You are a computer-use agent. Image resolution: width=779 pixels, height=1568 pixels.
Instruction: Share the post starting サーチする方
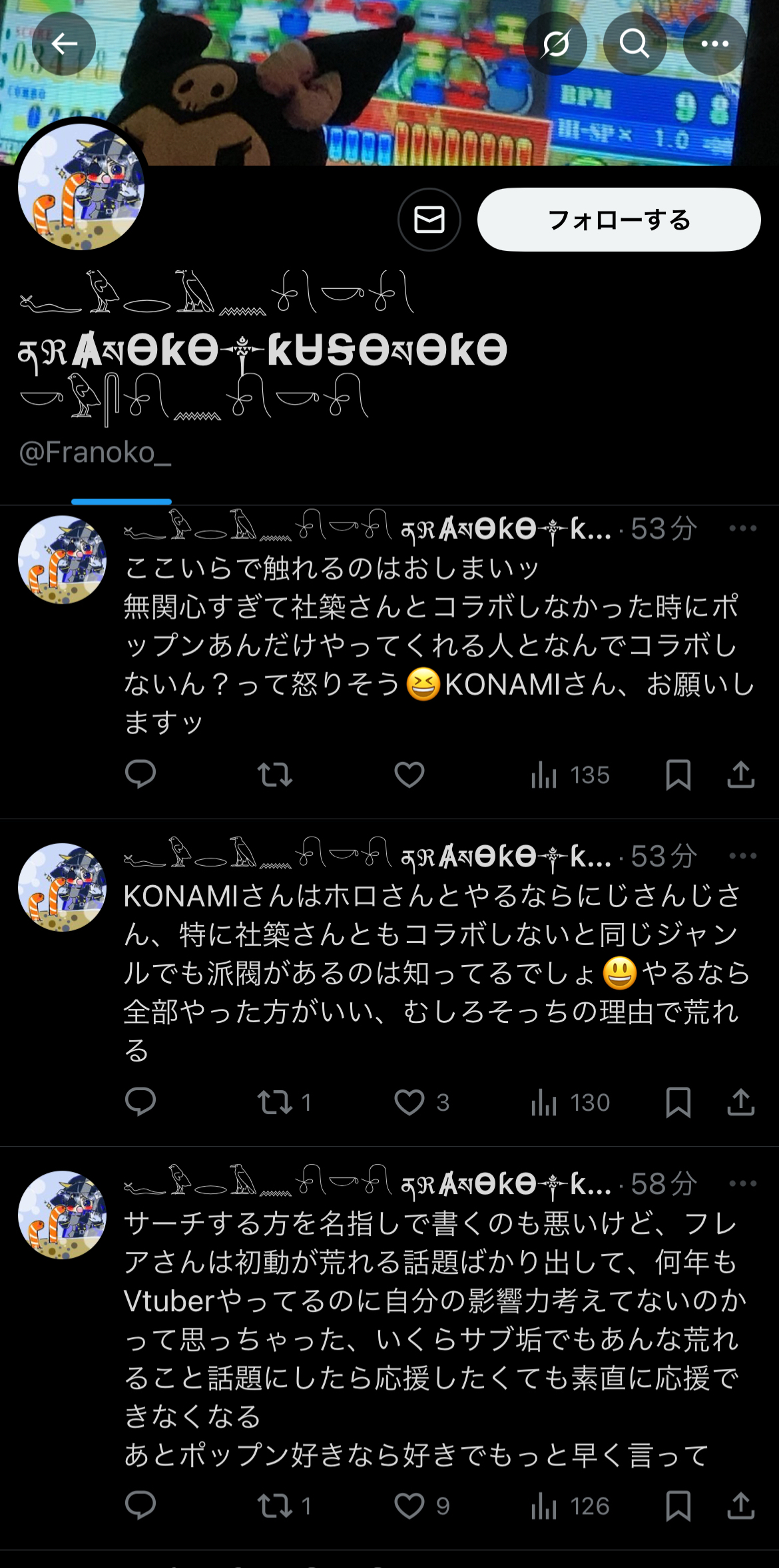(x=740, y=1506)
